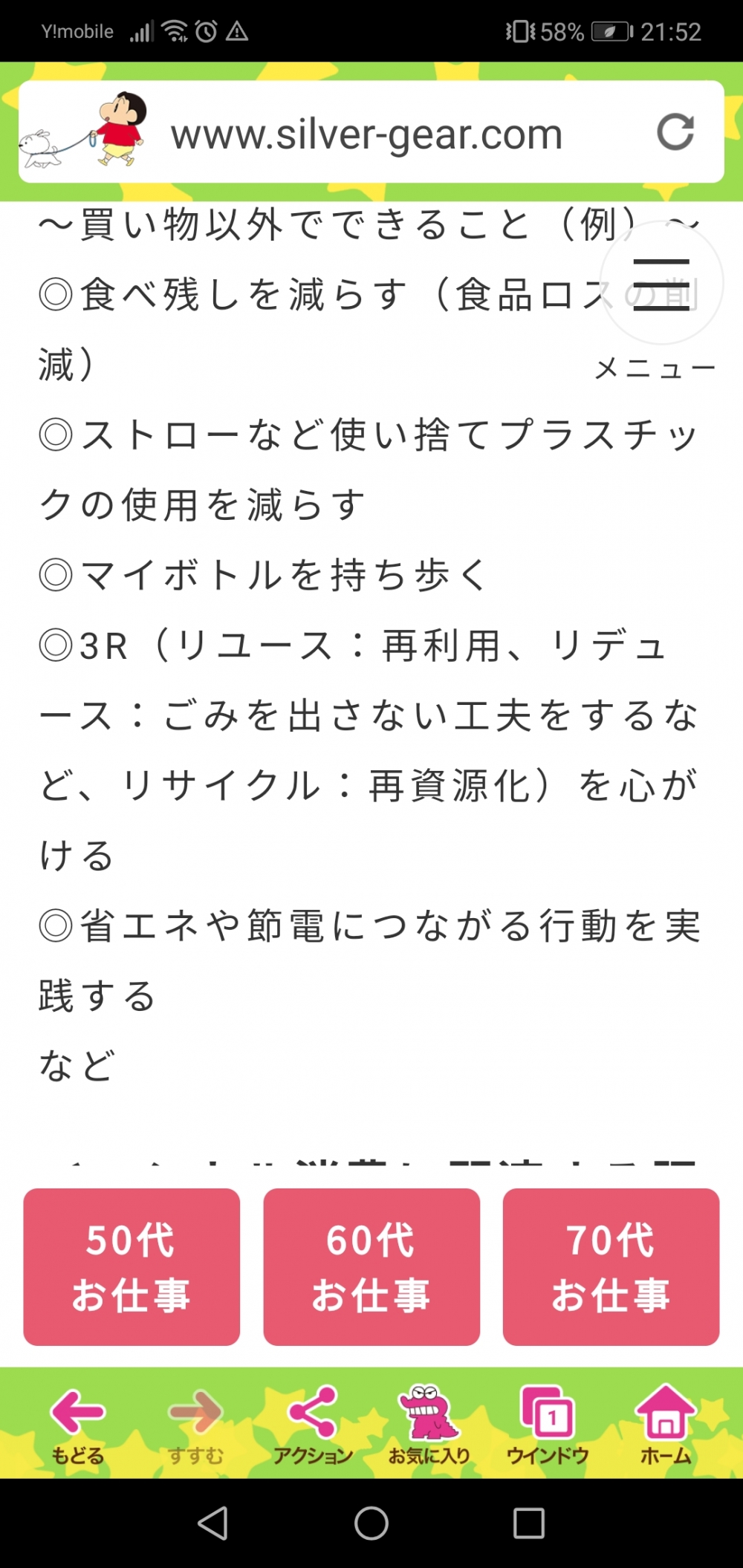Go back with もどる

(x=77, y=1425)
